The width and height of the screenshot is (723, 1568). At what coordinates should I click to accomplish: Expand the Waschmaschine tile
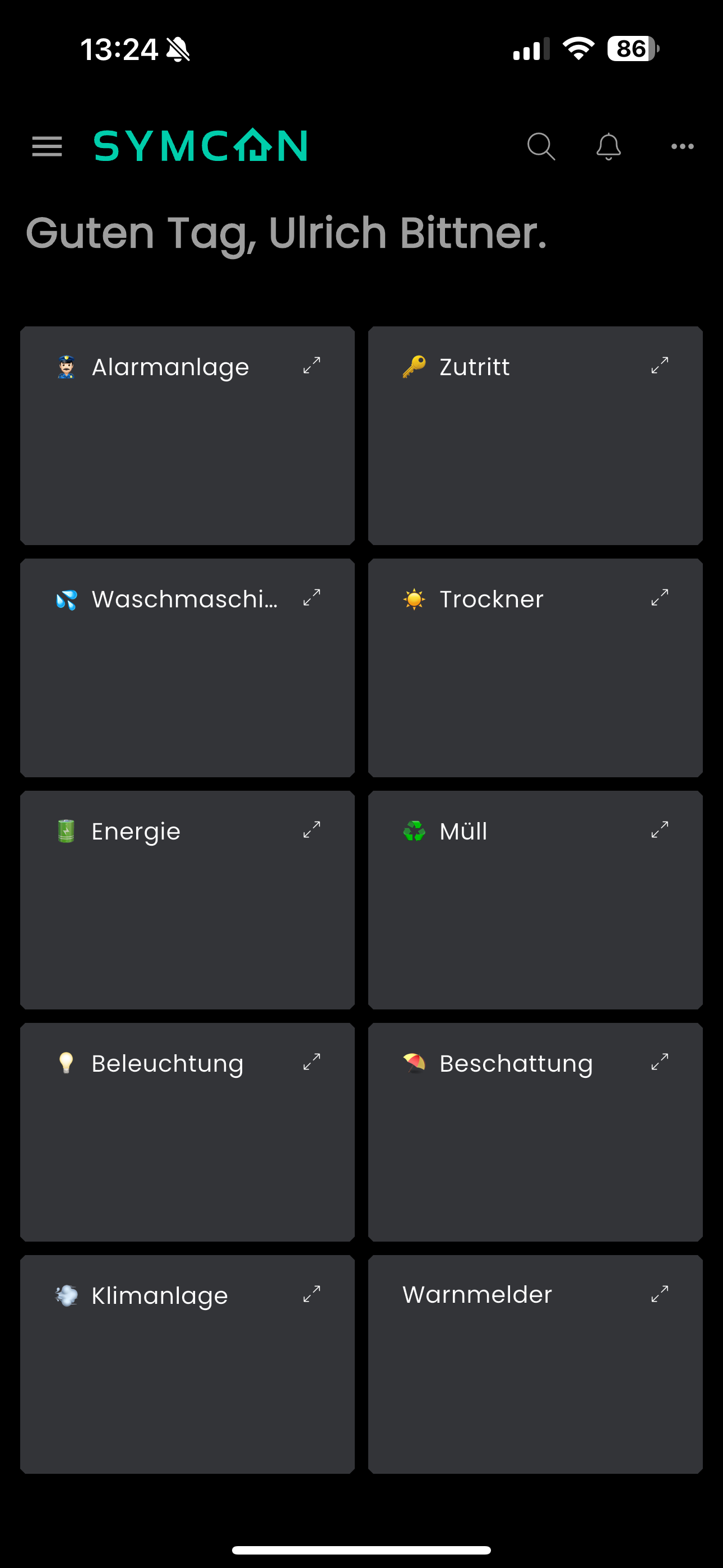click(312, 598)
